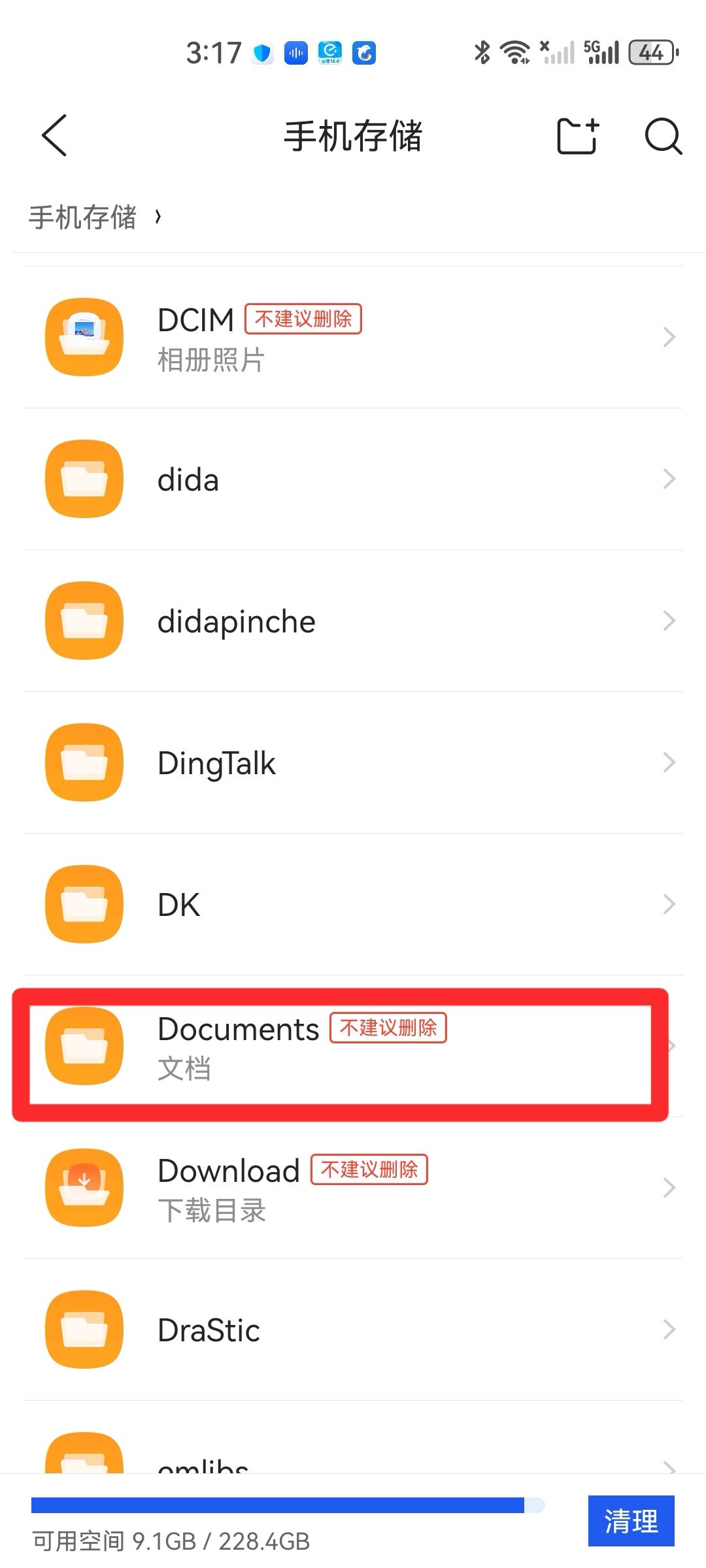
Task: Tap the search icon
Action: click(665, 136)
